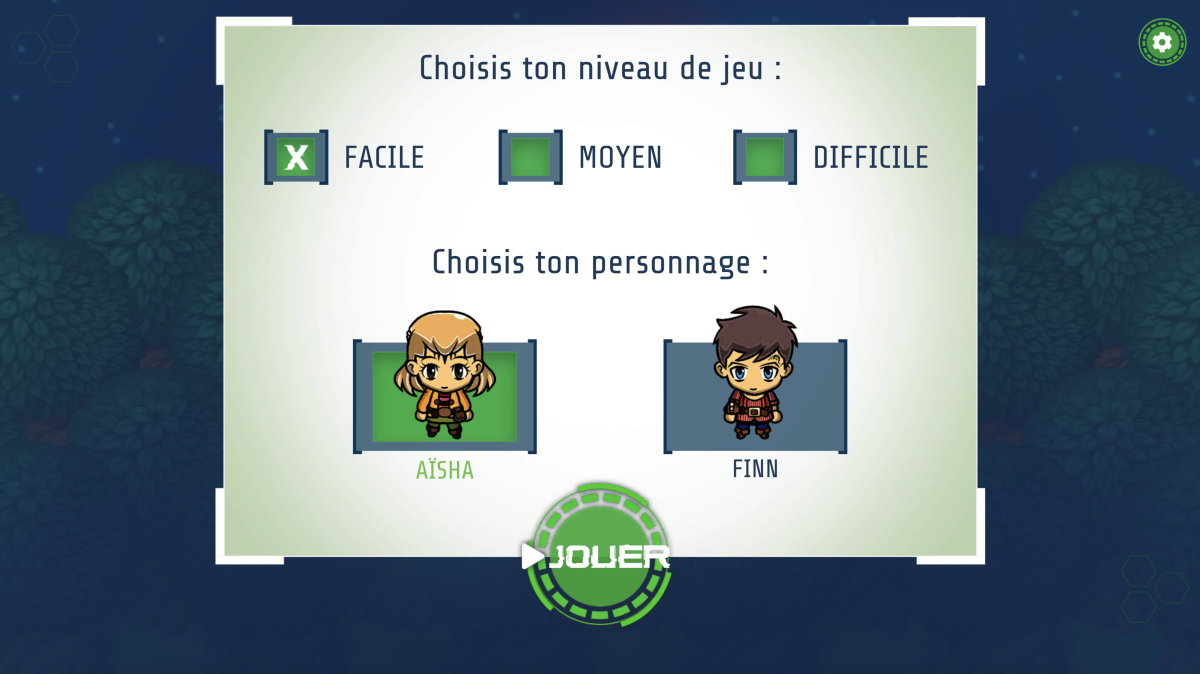The width and height of the screenshot is (1200, 674).
Task: Pick the DIFFICILE difficulty level
Action: click(765, 157)
